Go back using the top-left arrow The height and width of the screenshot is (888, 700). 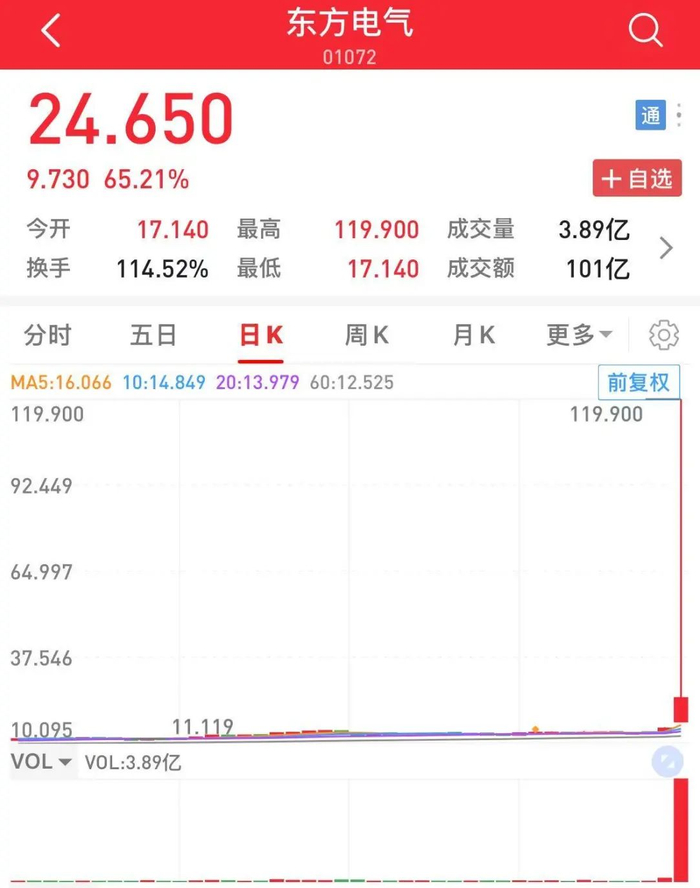[x=50, y=32]
